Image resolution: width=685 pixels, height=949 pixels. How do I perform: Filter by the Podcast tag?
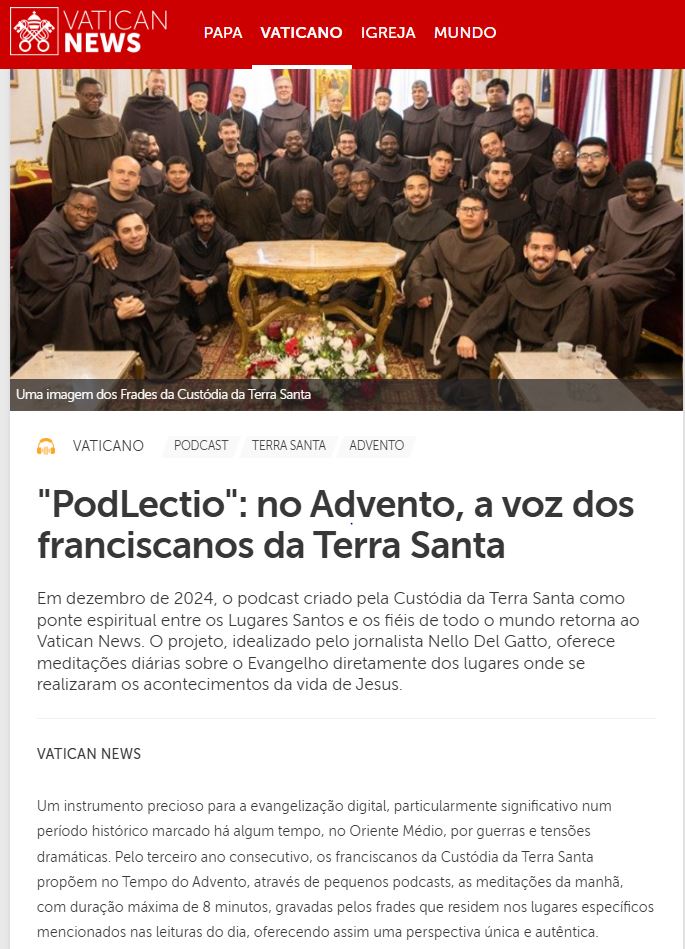point(201,446)
